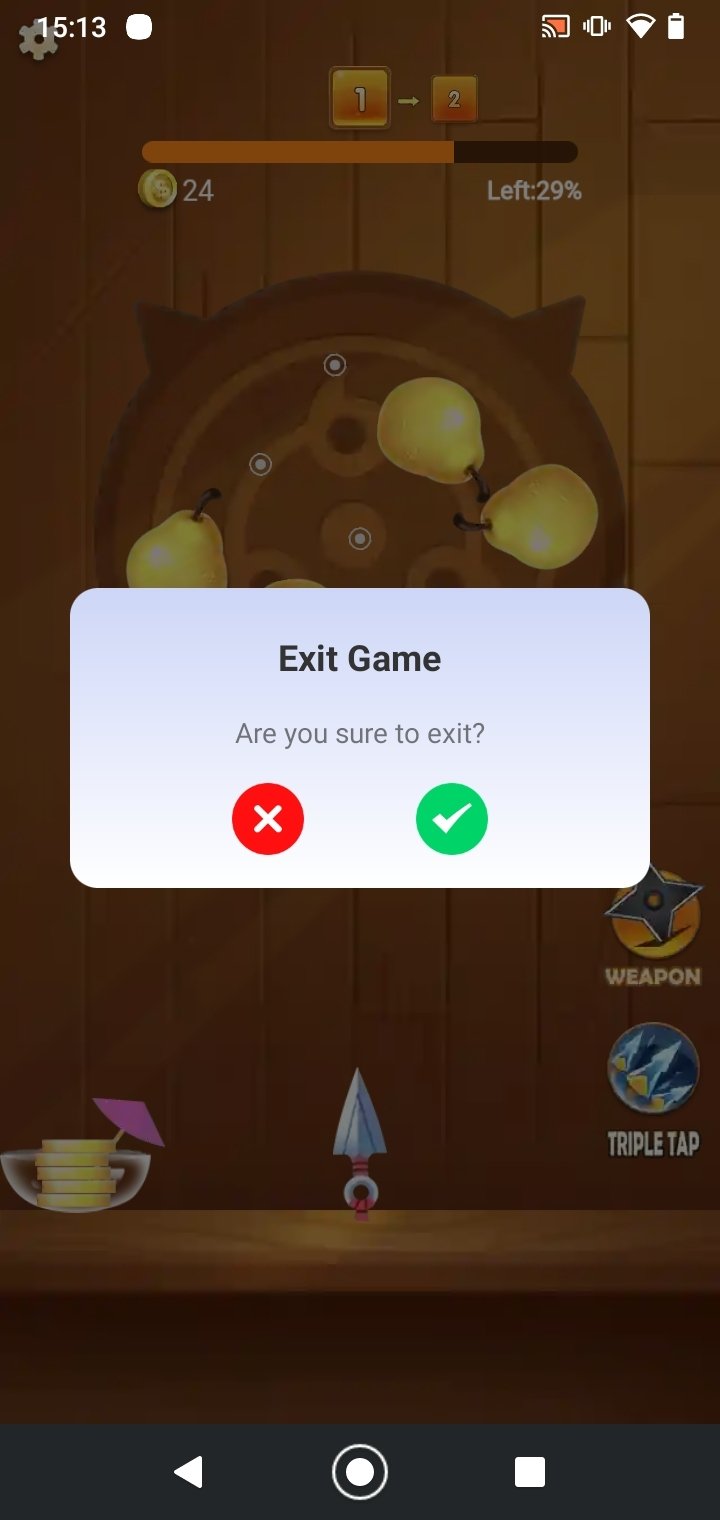The height and width of the screenshot is (1520, 720).
Task: Open recent apps from navigation bar
Action: pyautogui.click(x=530, y=1472)
